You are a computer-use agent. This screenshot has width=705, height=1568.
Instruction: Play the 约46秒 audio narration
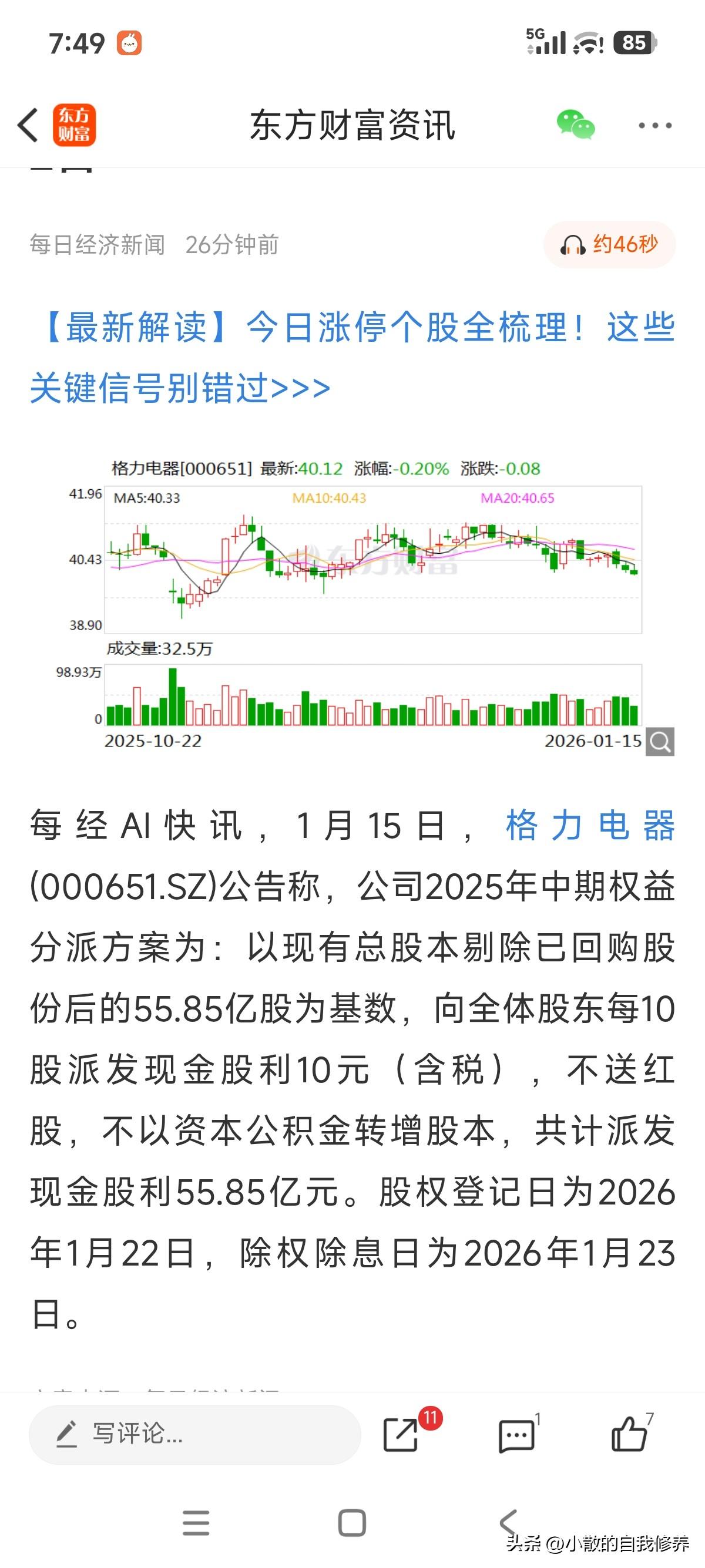tap(609, 245)
